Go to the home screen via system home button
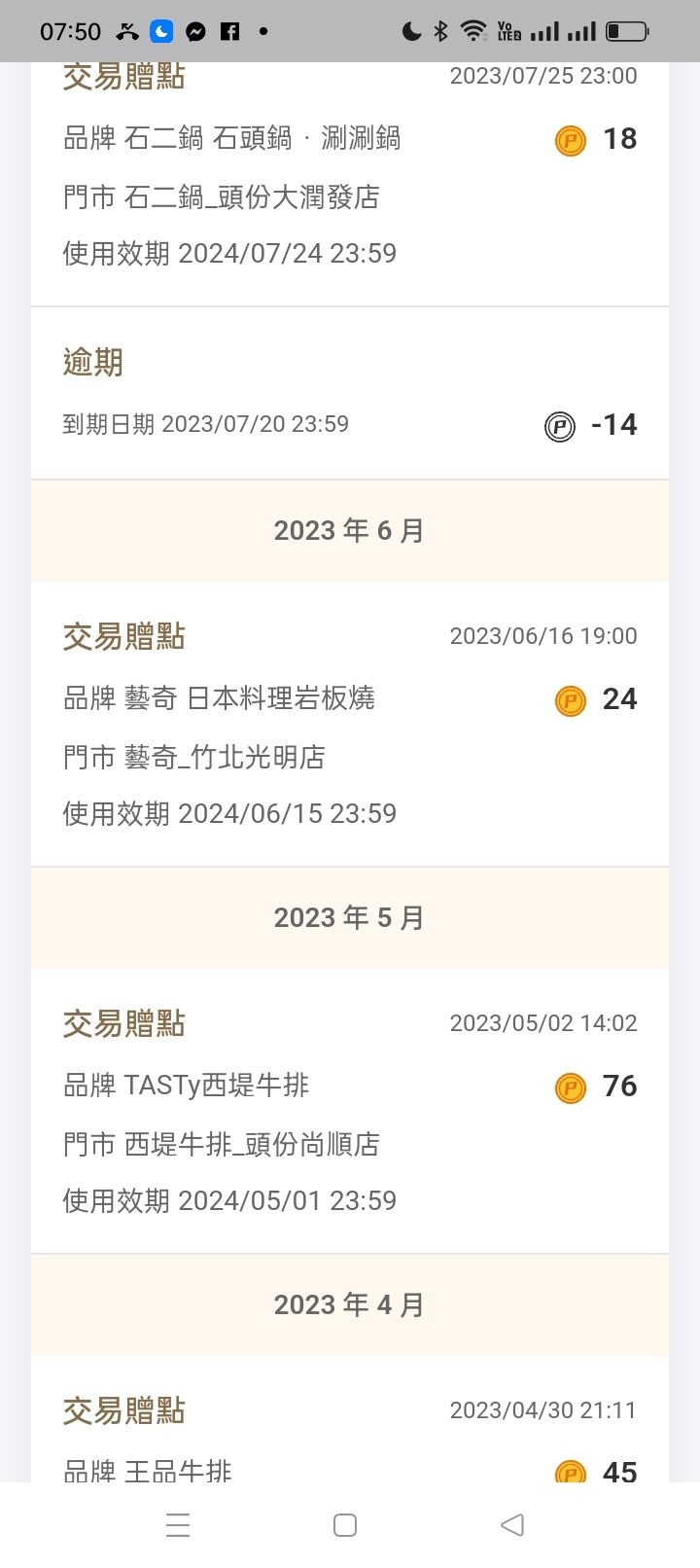Screen dimensions: 700x1568 tap(345, 1525)
